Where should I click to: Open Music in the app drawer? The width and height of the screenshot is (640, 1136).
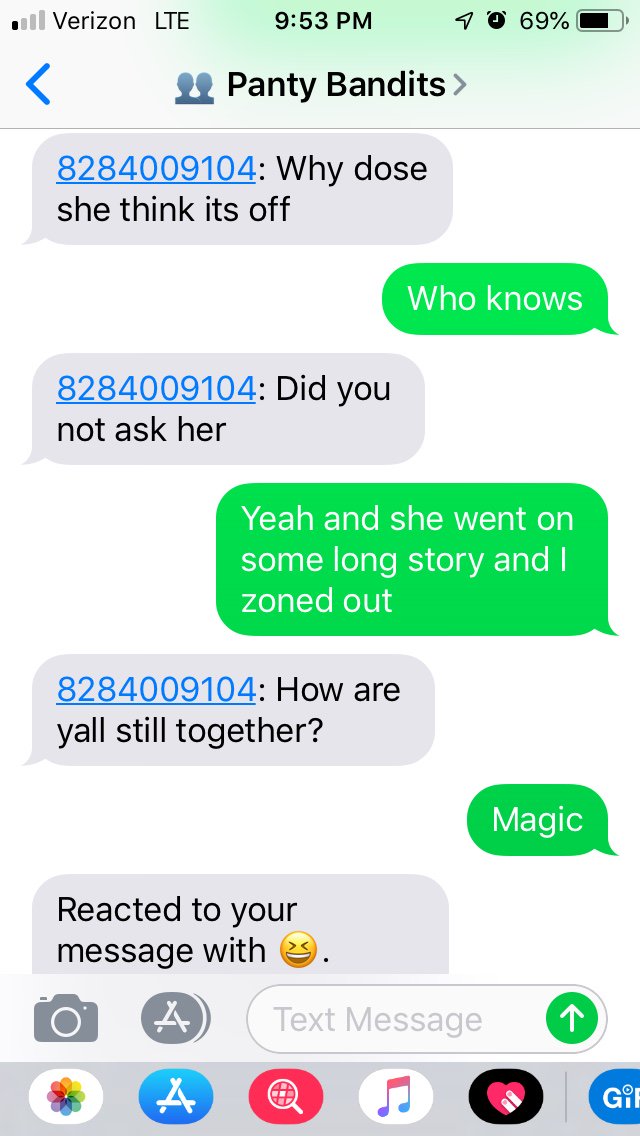[396, 1096]
